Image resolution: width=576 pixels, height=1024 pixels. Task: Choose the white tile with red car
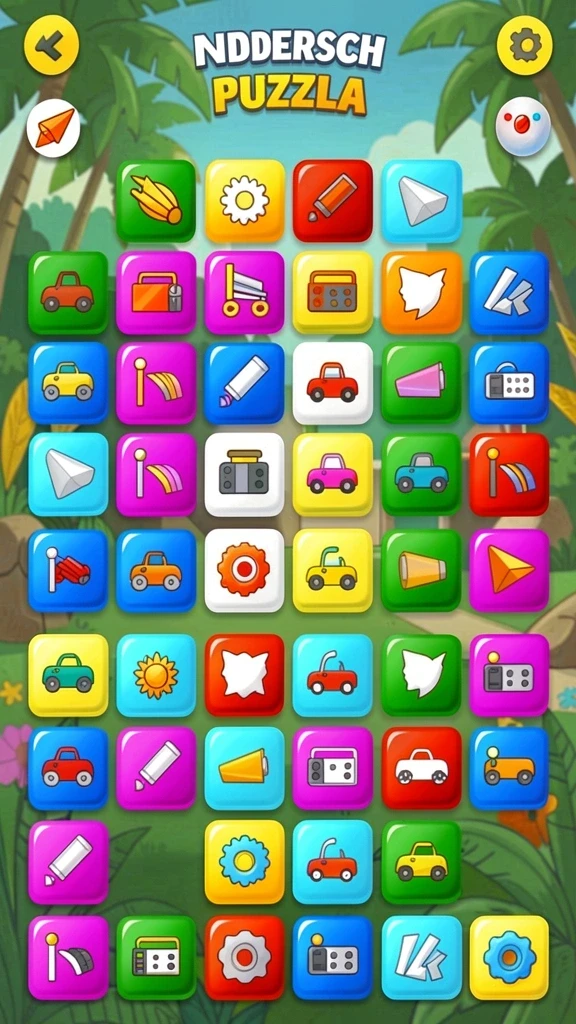point(332,383)
